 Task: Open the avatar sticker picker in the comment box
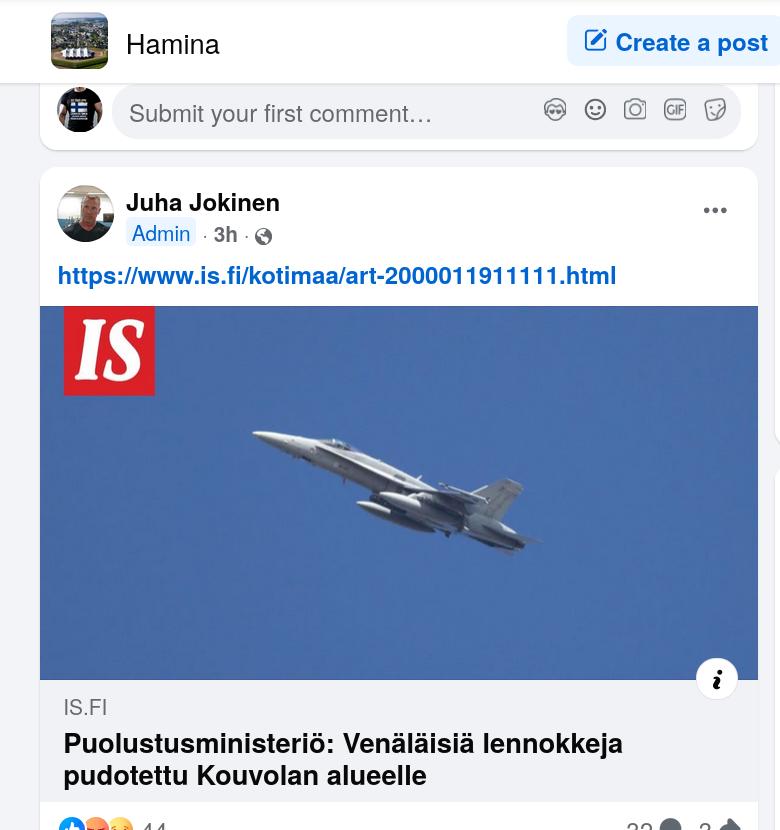coord(556,110)
